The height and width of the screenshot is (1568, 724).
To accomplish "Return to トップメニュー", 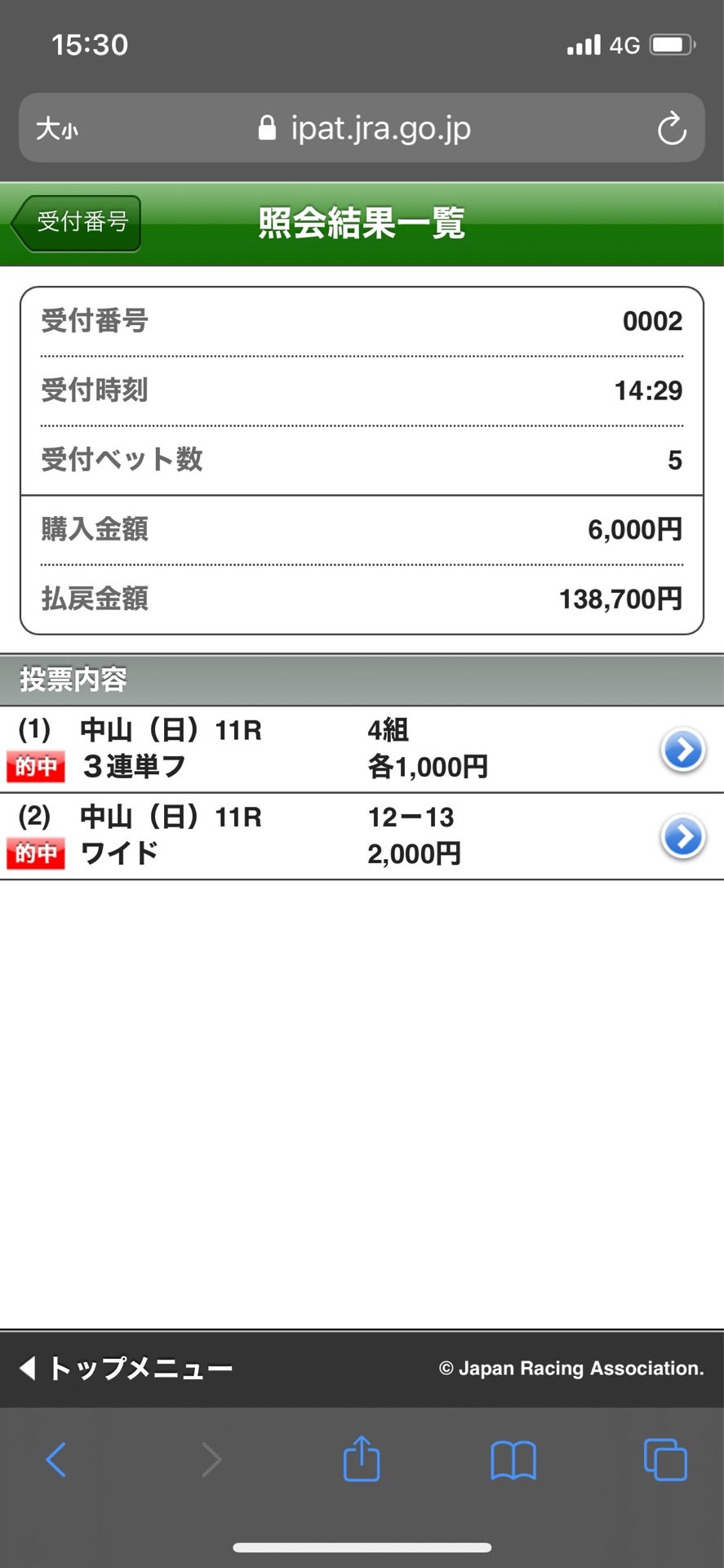I will (x=127, y=1368).
